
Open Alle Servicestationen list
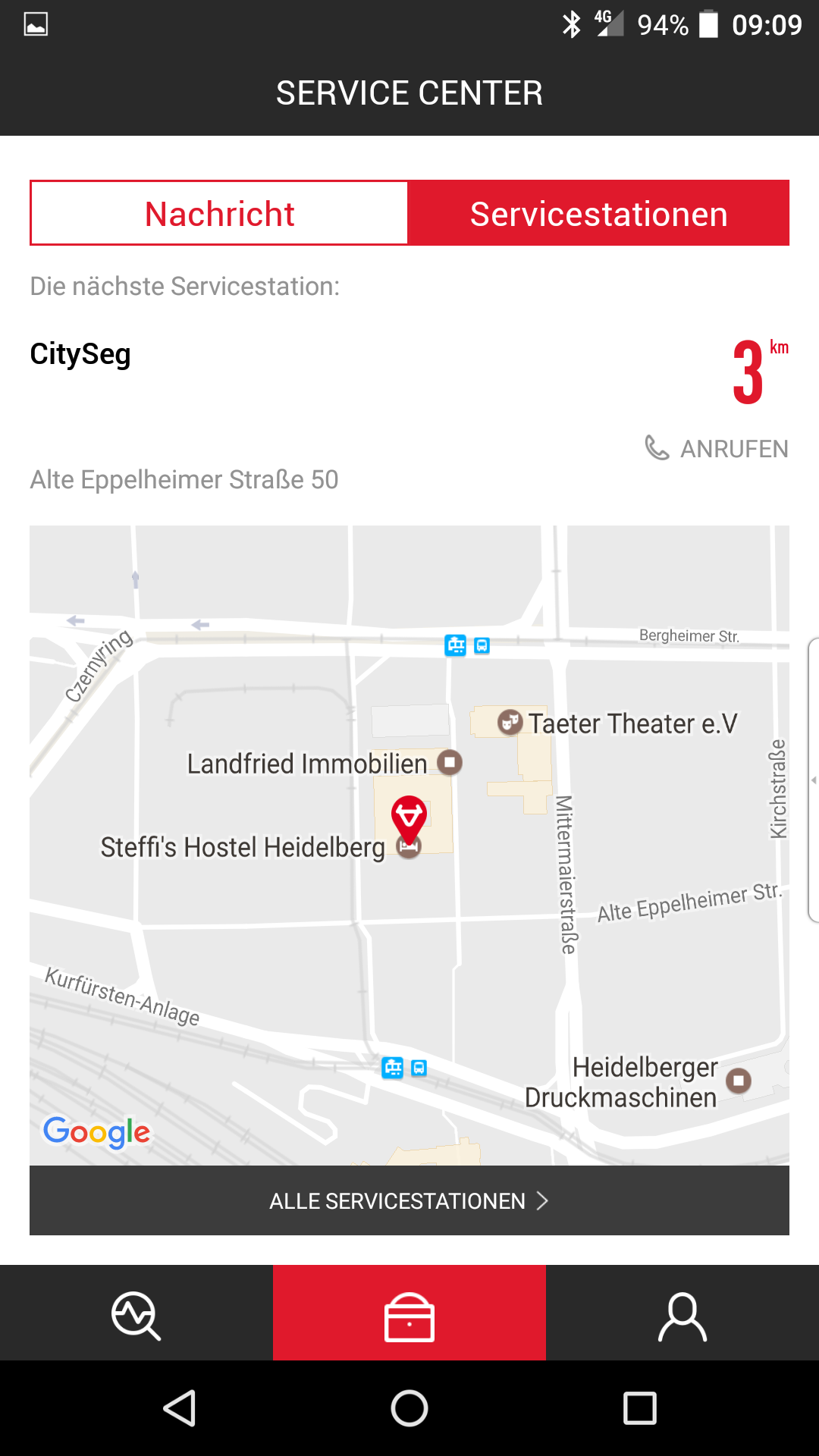pos(409,1200)
